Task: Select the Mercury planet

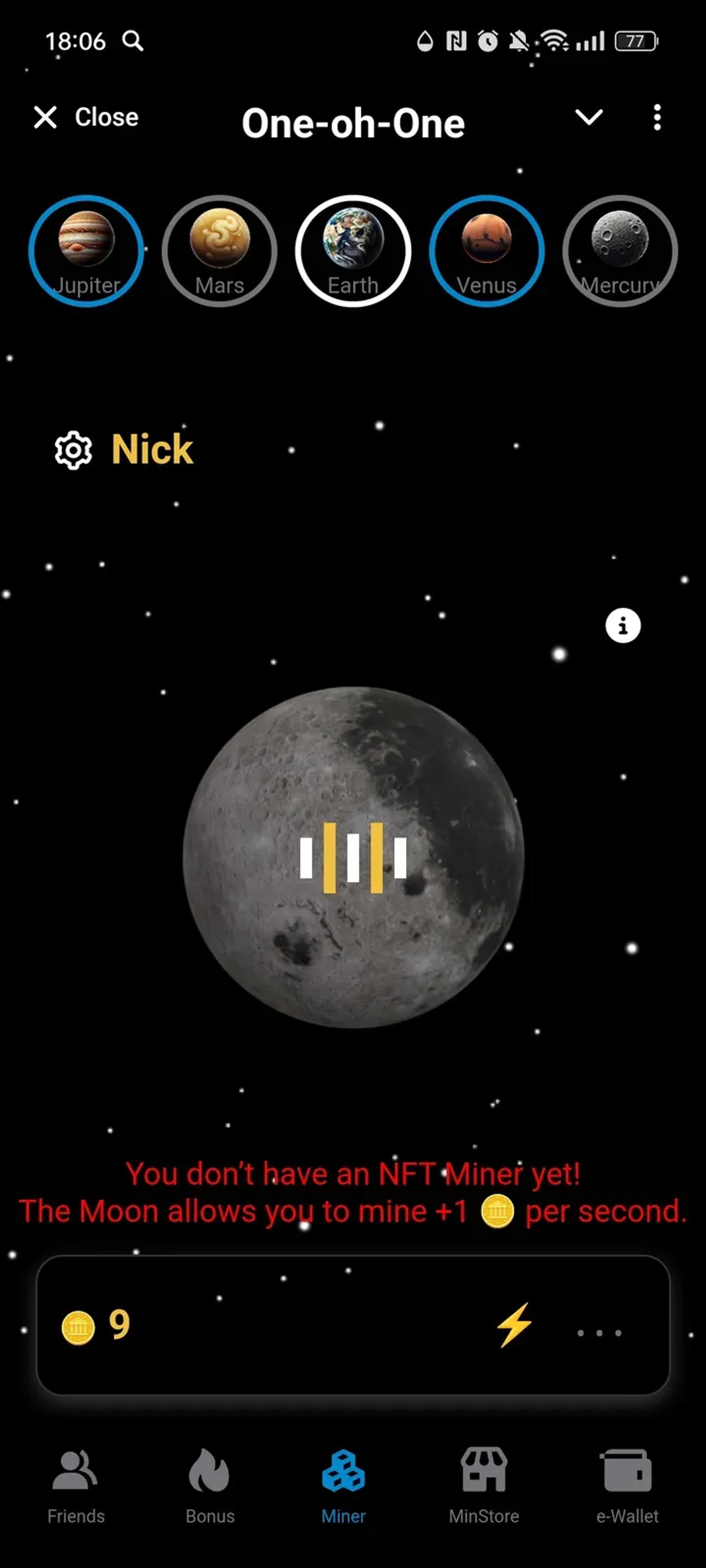Action: [620, 251]
